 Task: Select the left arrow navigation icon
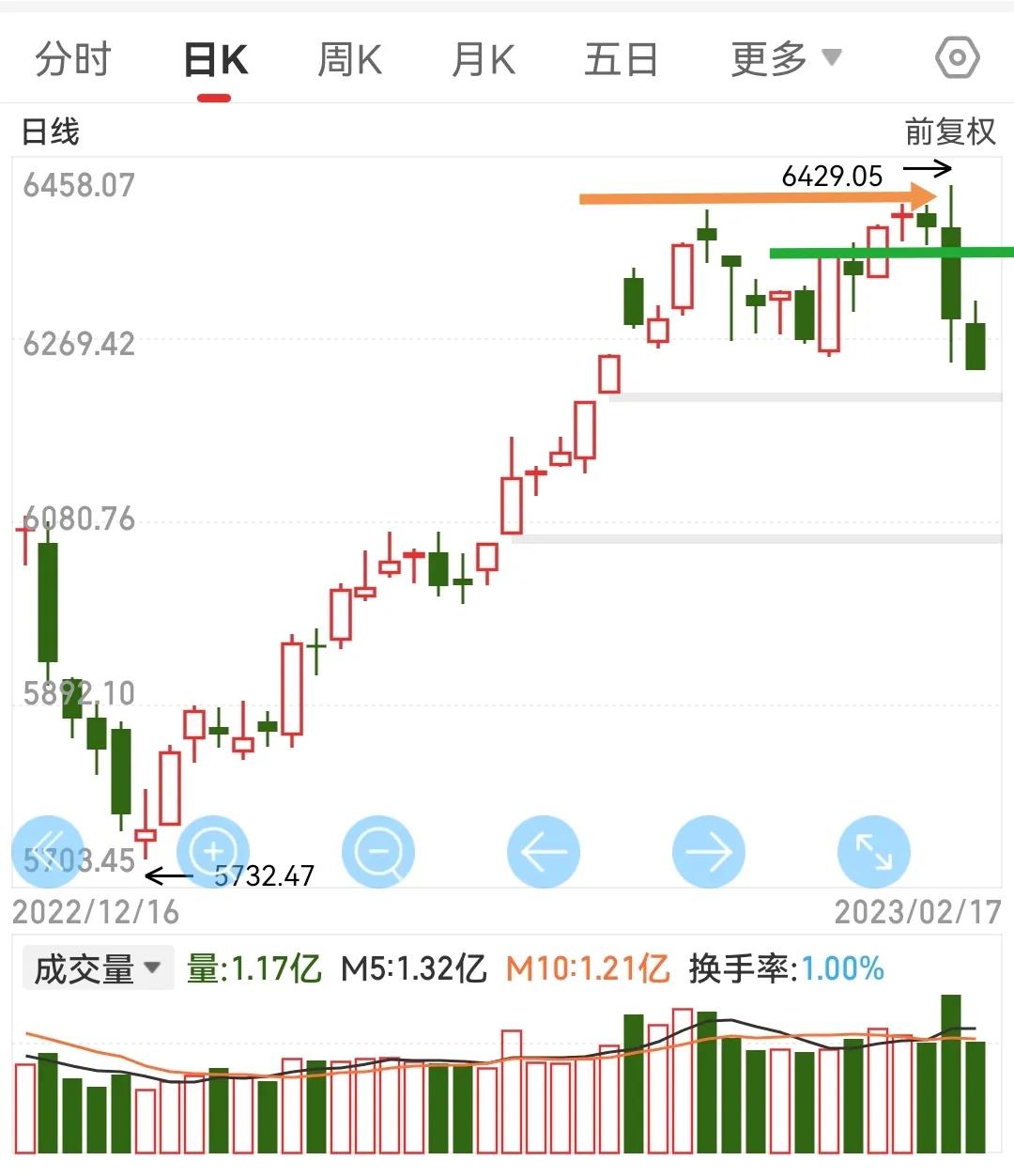(x=544, y=851)
